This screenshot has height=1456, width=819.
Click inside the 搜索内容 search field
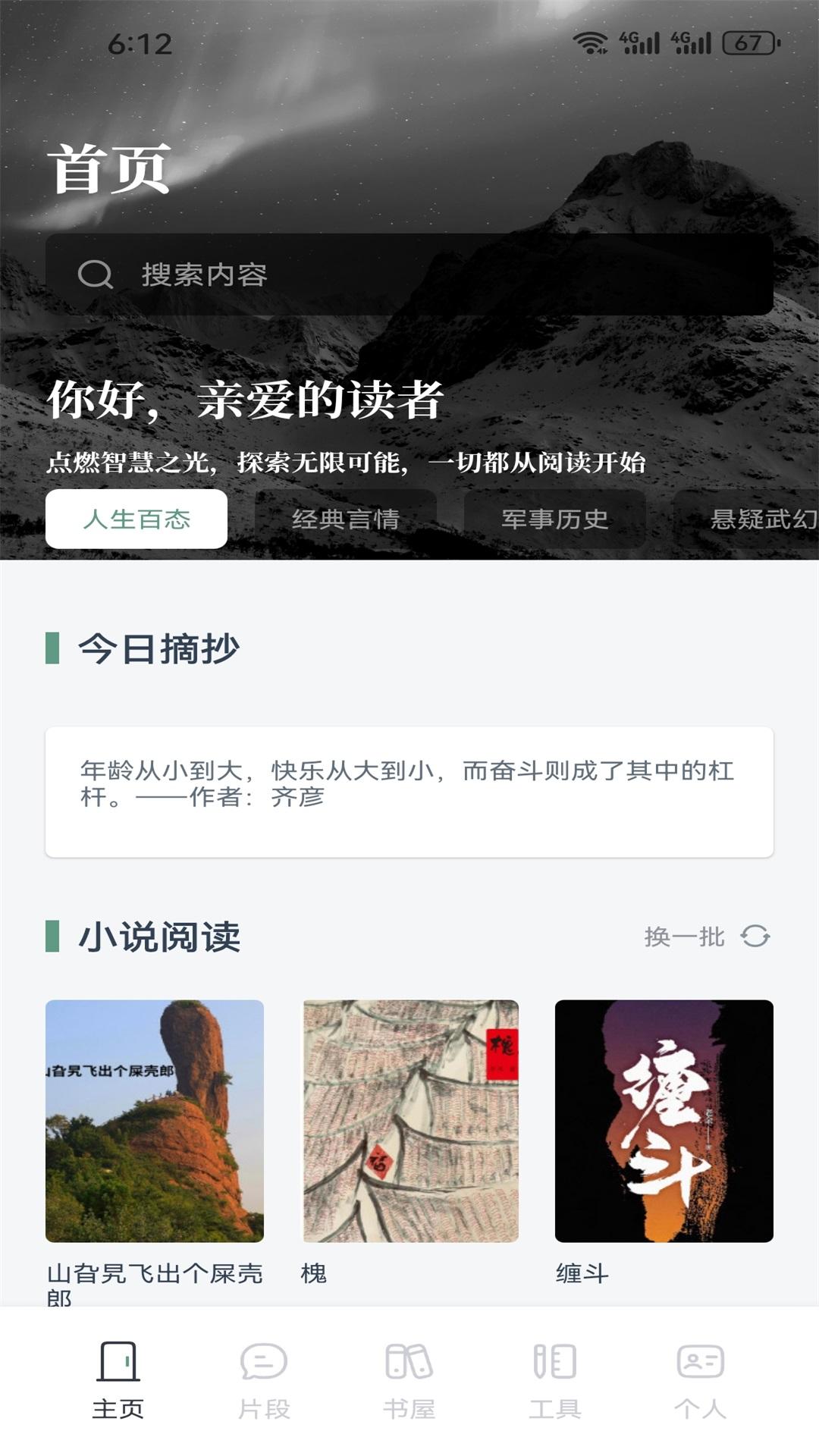409,275
